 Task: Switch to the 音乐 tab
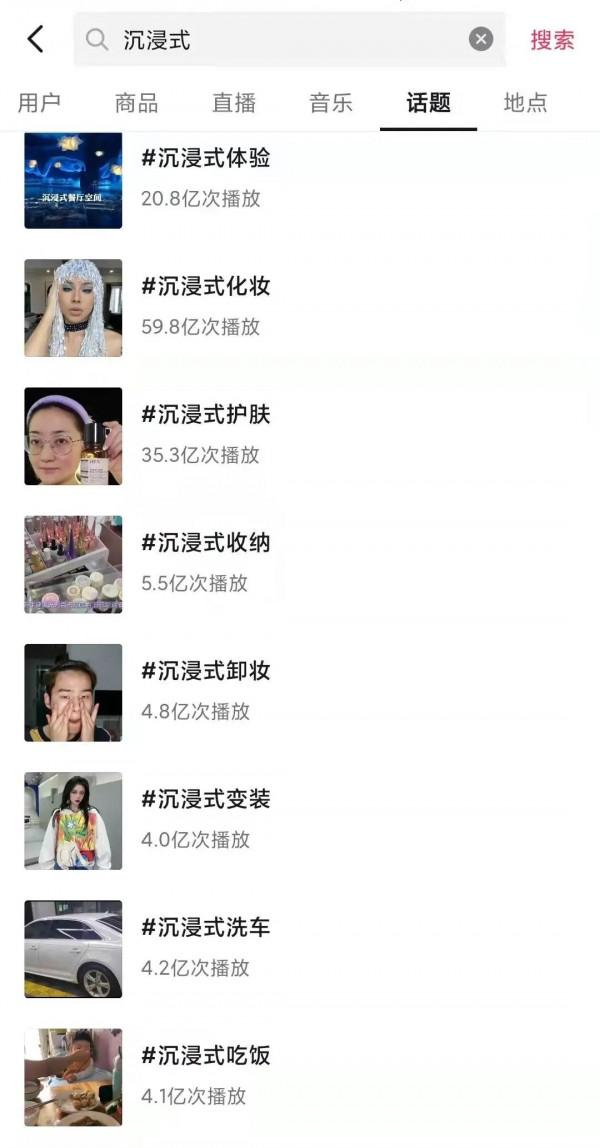point(331,102)
